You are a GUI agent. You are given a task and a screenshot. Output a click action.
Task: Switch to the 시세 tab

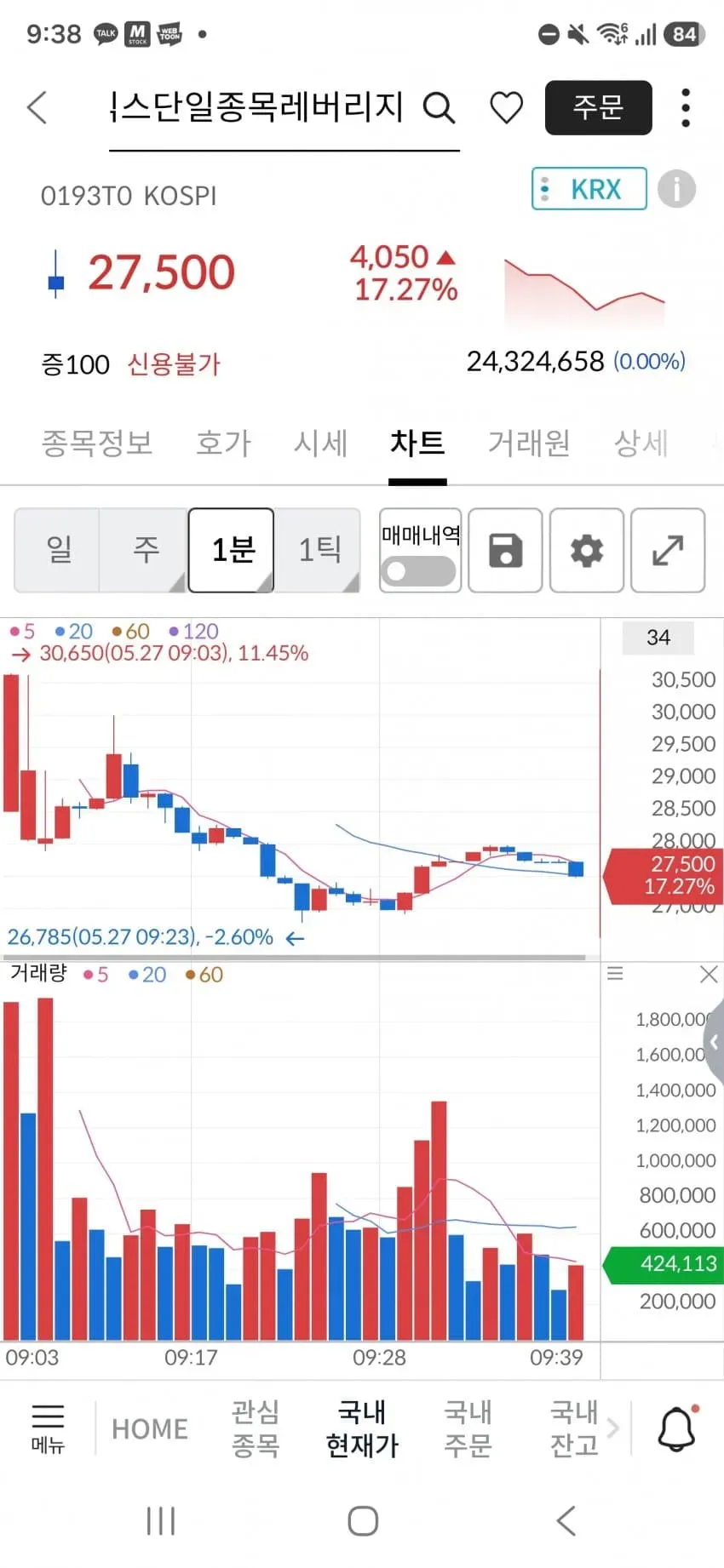click(x=320, y=443)
